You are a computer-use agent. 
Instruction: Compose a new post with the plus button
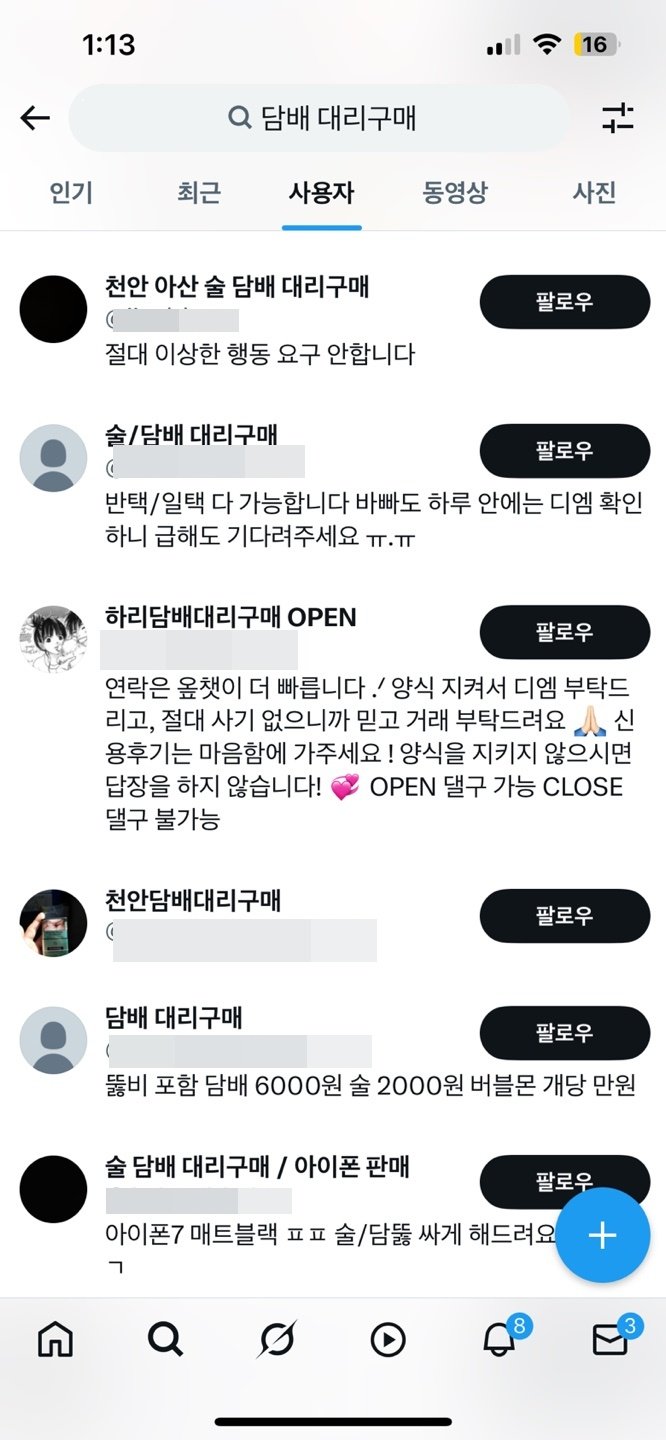[602, 1236]
